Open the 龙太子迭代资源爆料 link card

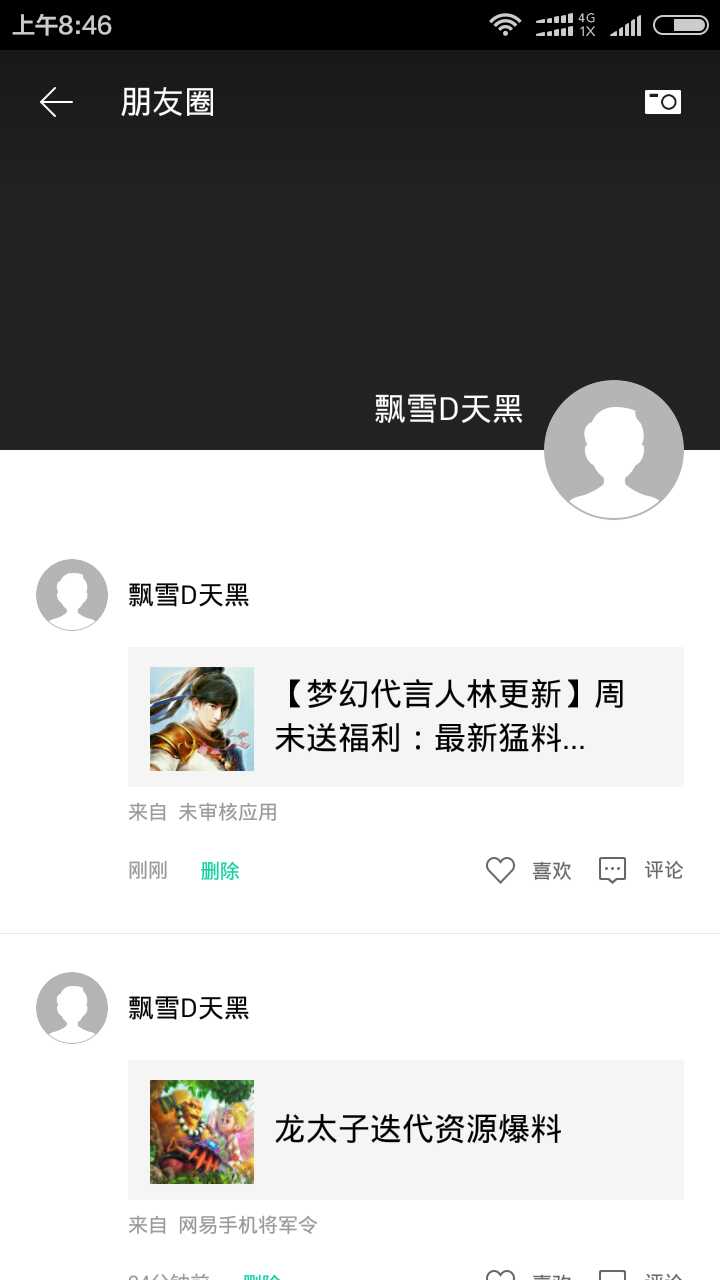405,1130
